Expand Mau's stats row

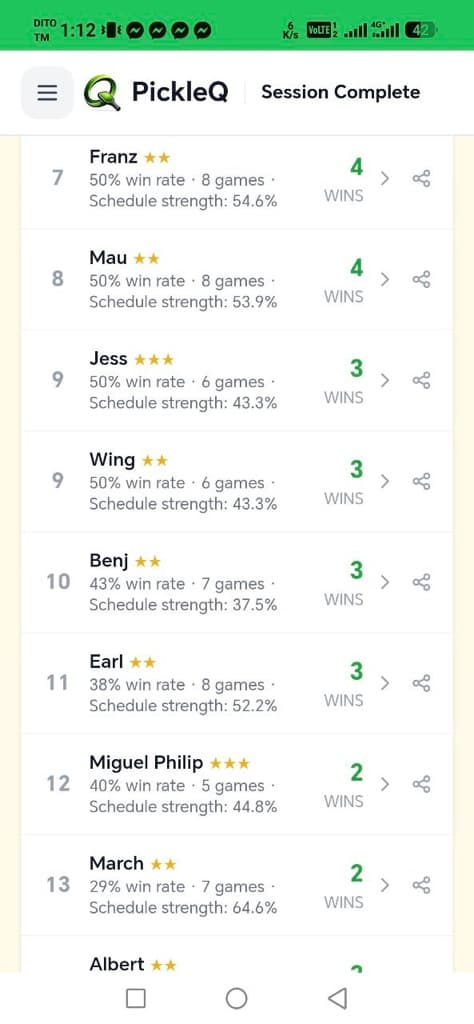click(385, 280)
